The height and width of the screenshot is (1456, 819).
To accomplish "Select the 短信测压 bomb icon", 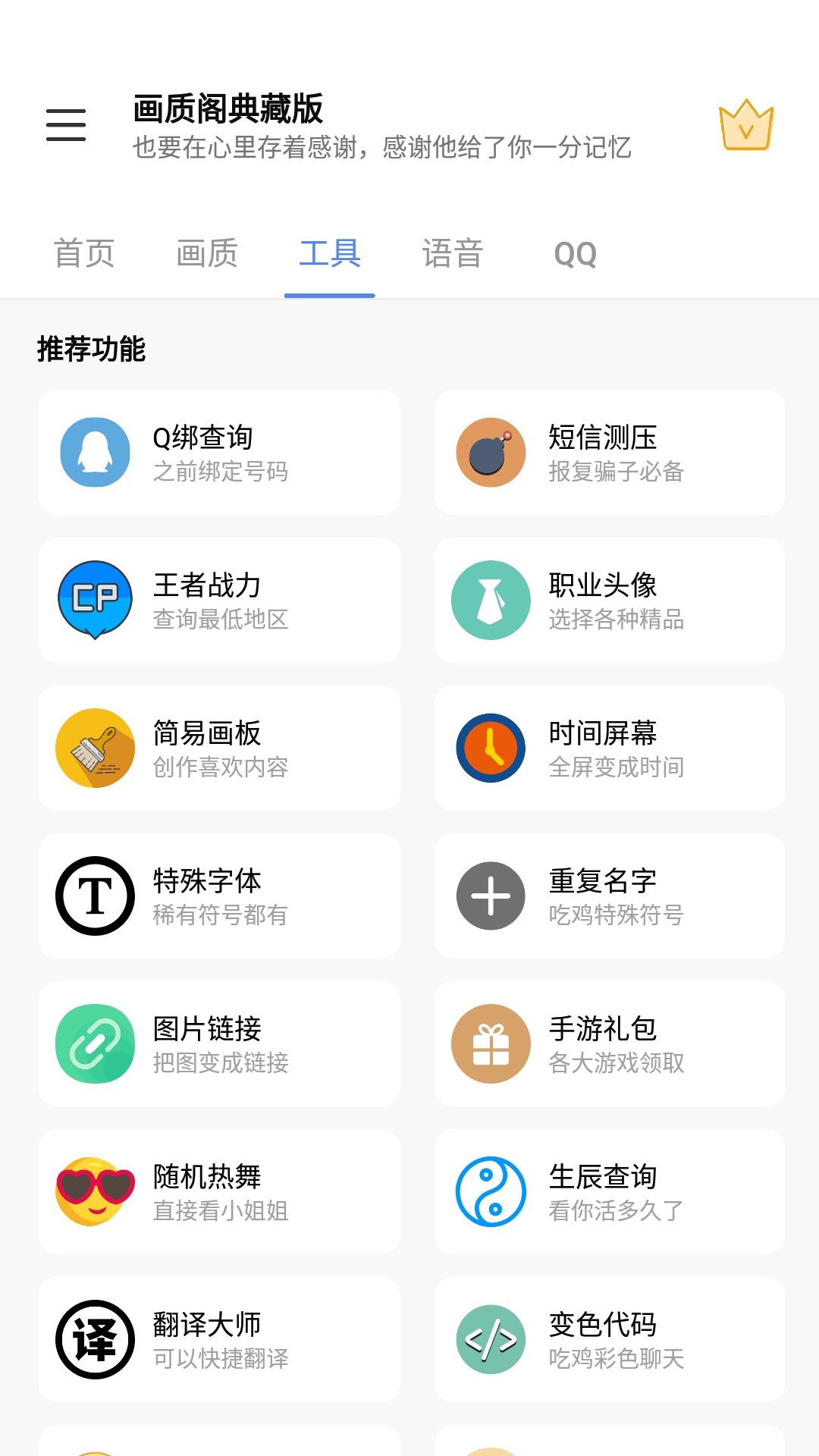I will (x=490, y=451).
